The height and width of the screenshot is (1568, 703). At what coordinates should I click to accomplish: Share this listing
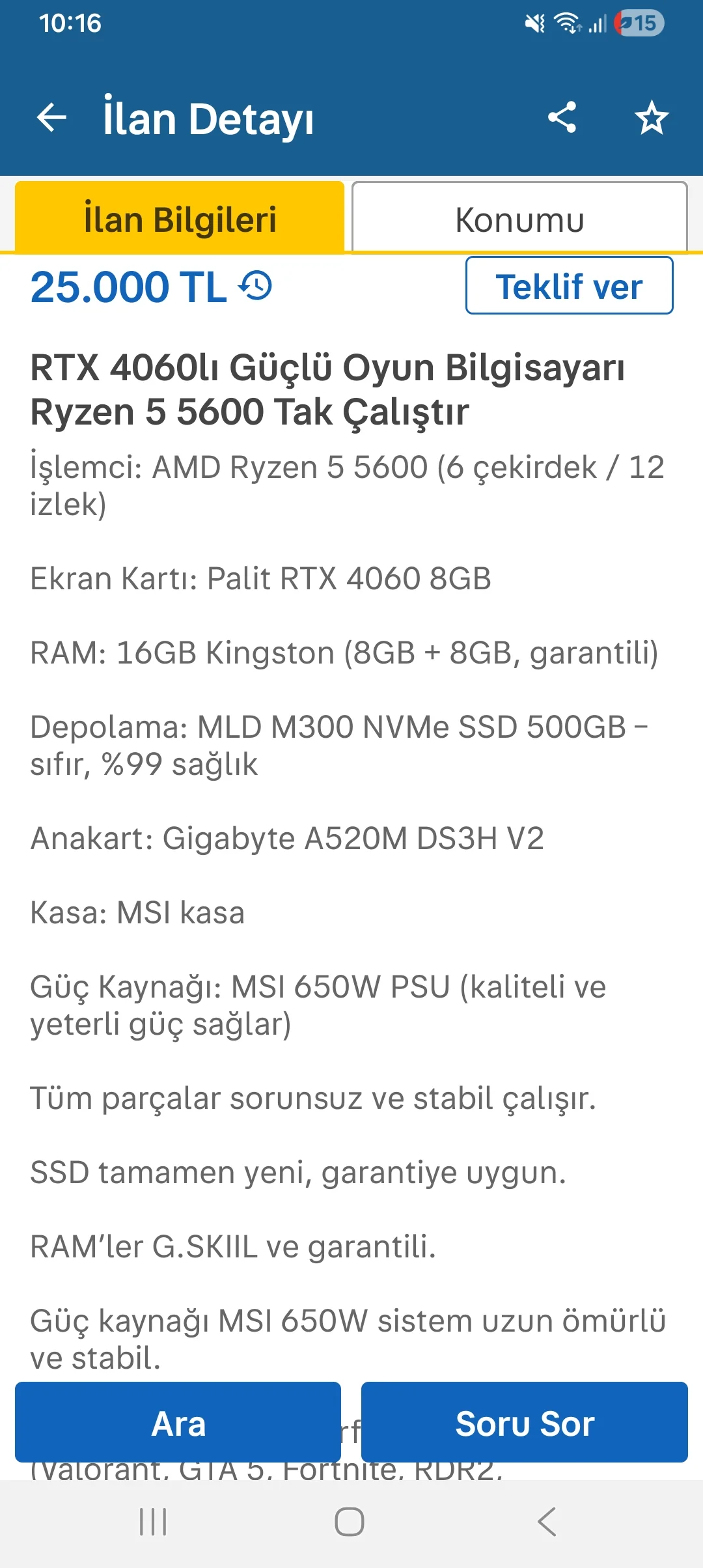tap(562, 118)
